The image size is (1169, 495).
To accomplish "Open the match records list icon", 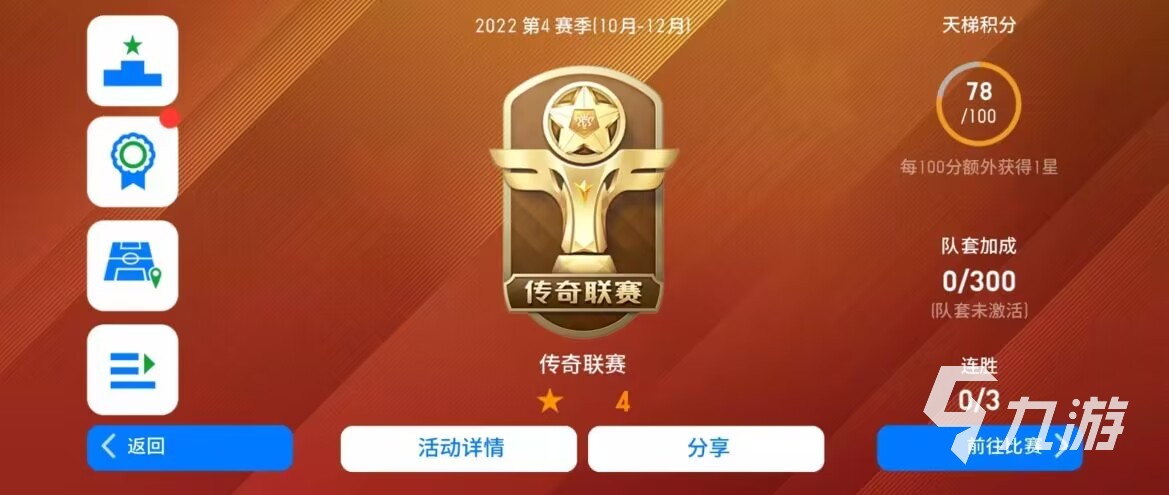I will [133, 369].
